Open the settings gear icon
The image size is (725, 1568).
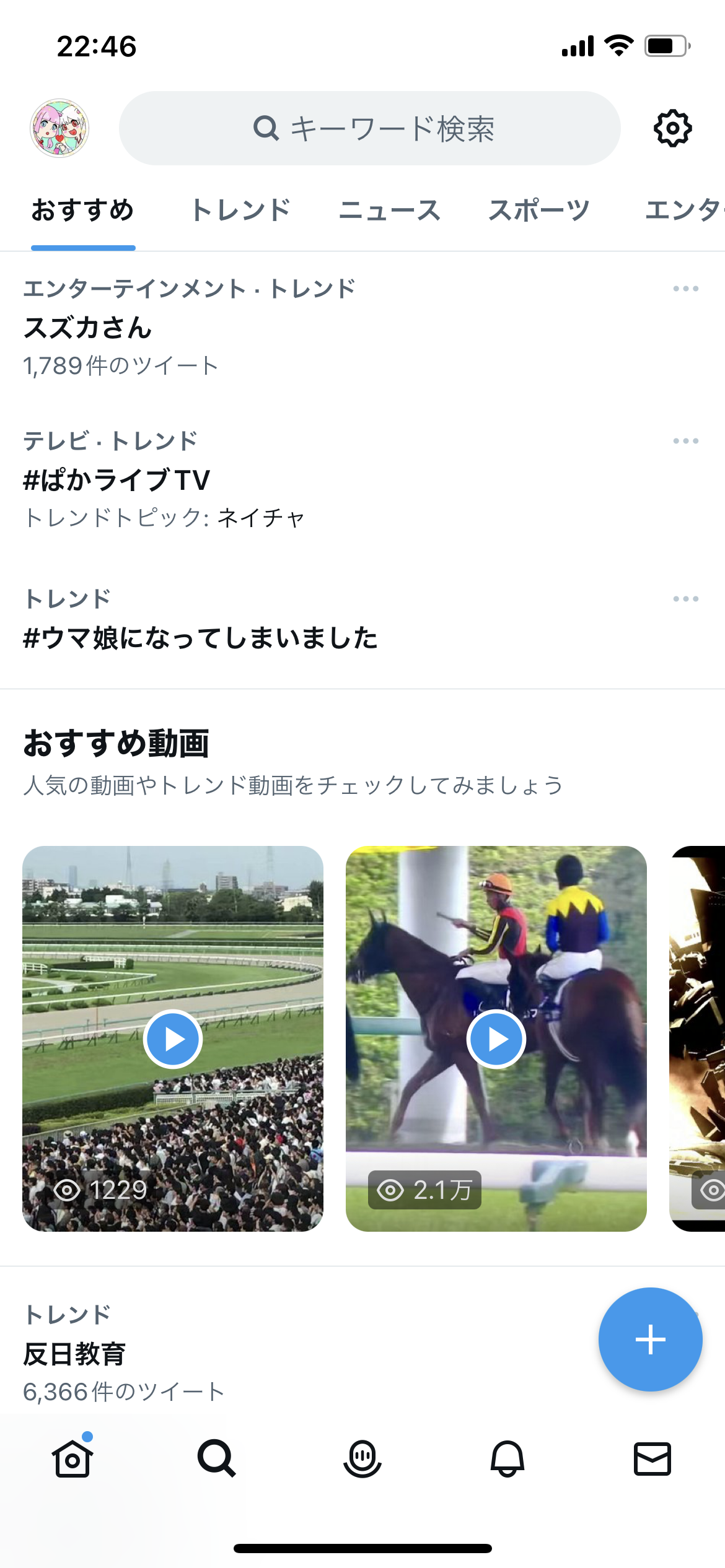pos(672,128)
